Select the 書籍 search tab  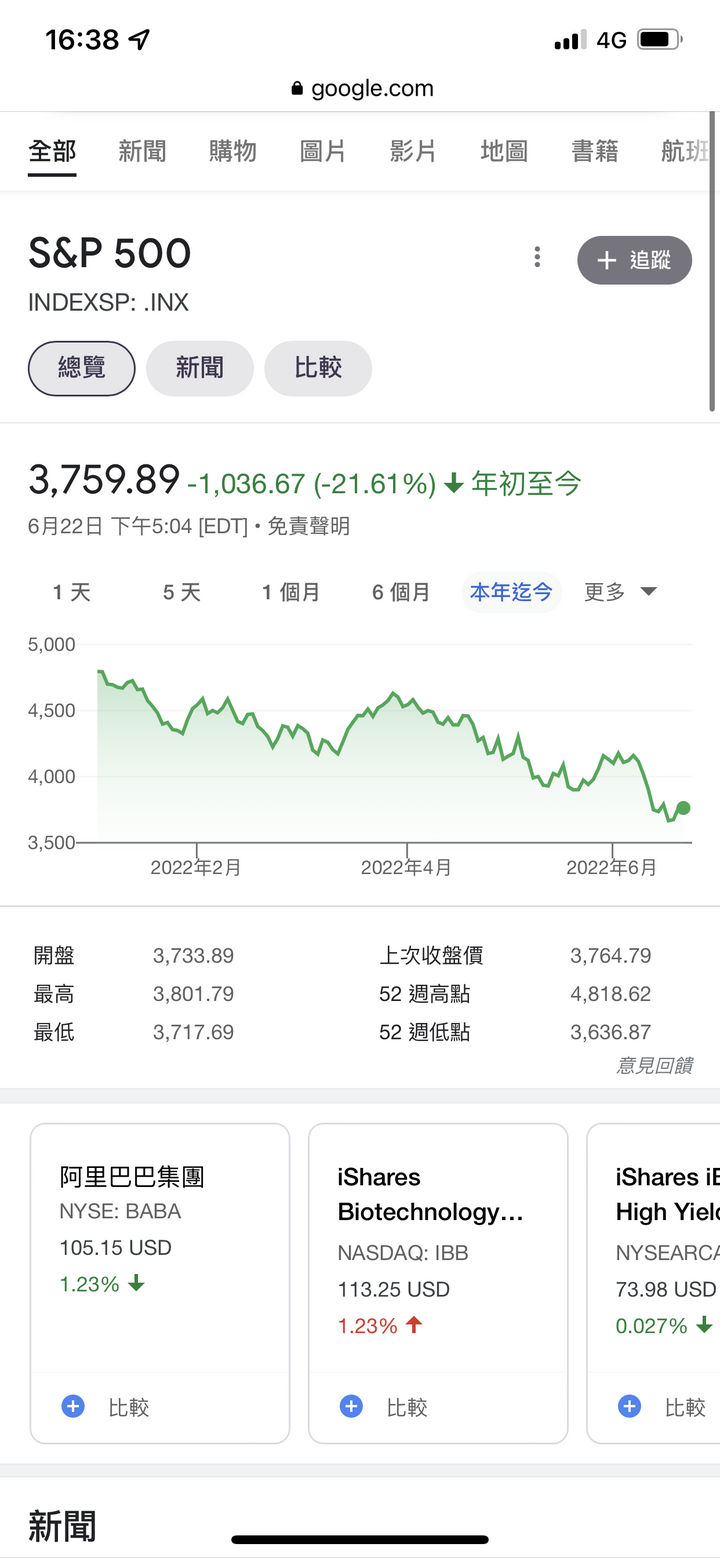595,151
